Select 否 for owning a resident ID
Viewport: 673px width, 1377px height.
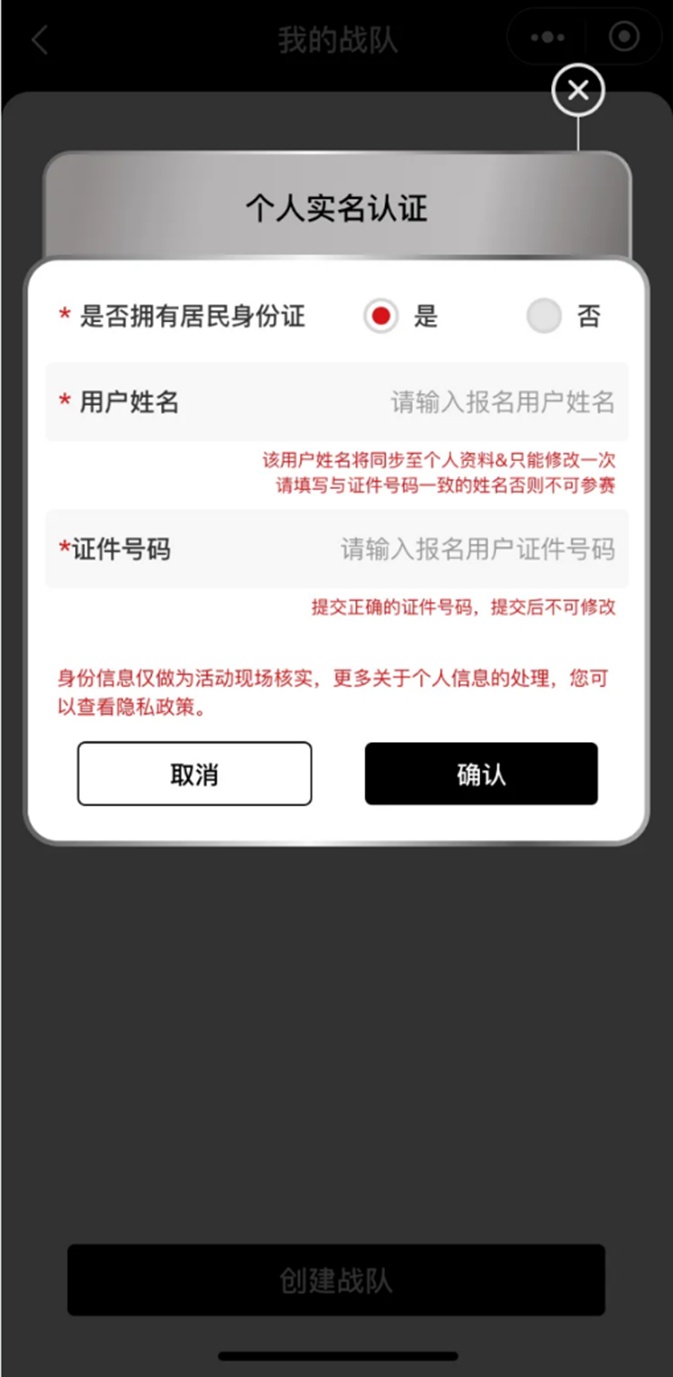pyautogui.click(x=544, y=317)
